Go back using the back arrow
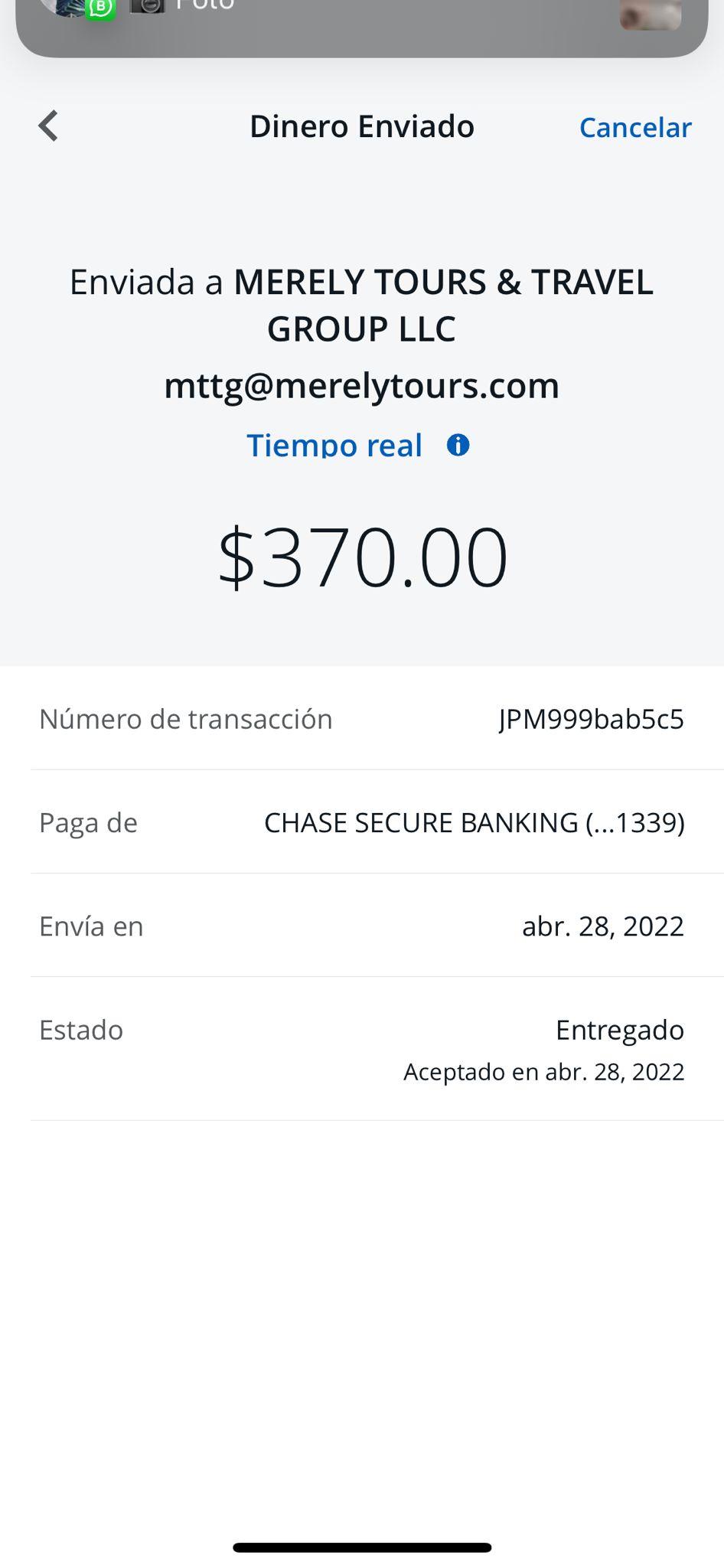Image resolution: width=724 pixels, height=1568 pixels. pyautogui.click(x=48, y=126)
